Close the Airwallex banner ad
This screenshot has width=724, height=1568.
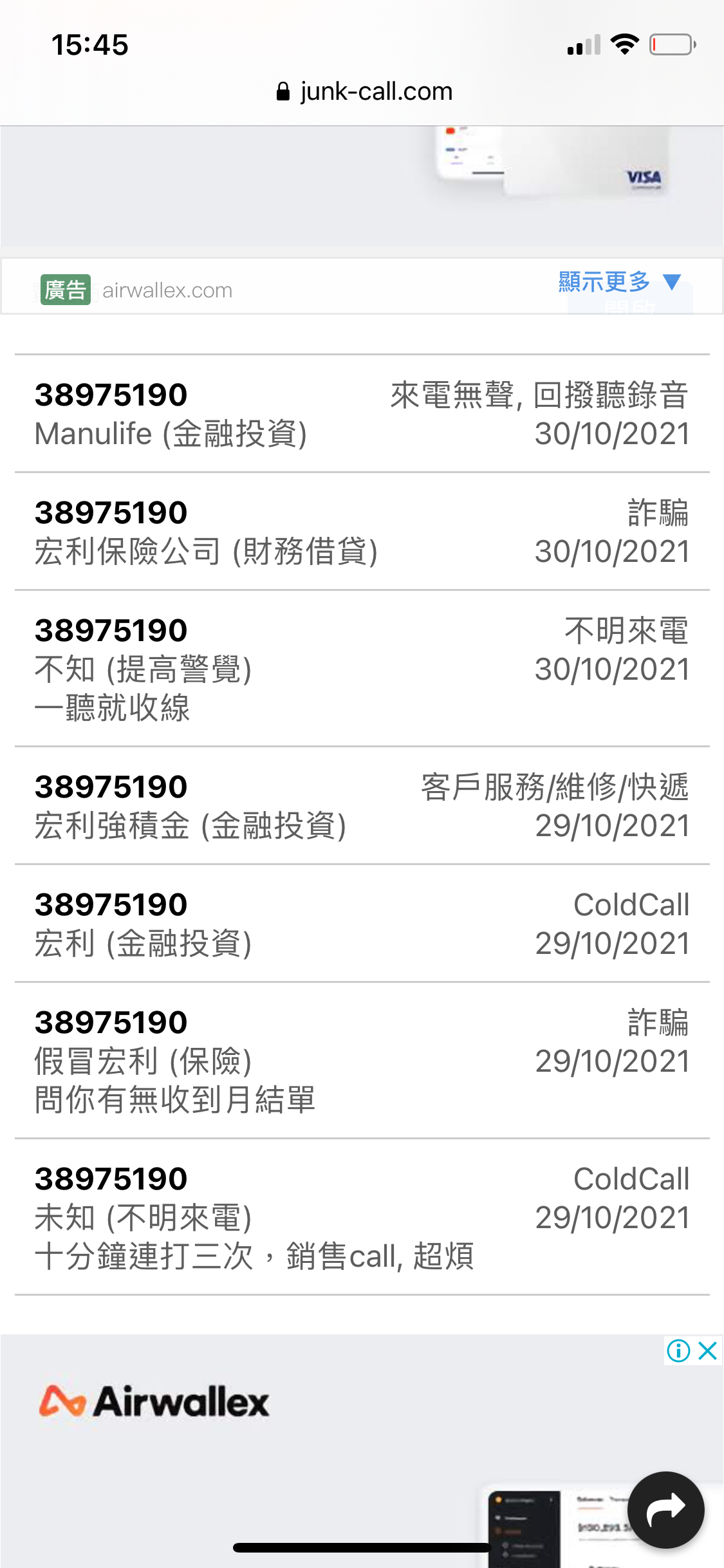(708, 1350)
